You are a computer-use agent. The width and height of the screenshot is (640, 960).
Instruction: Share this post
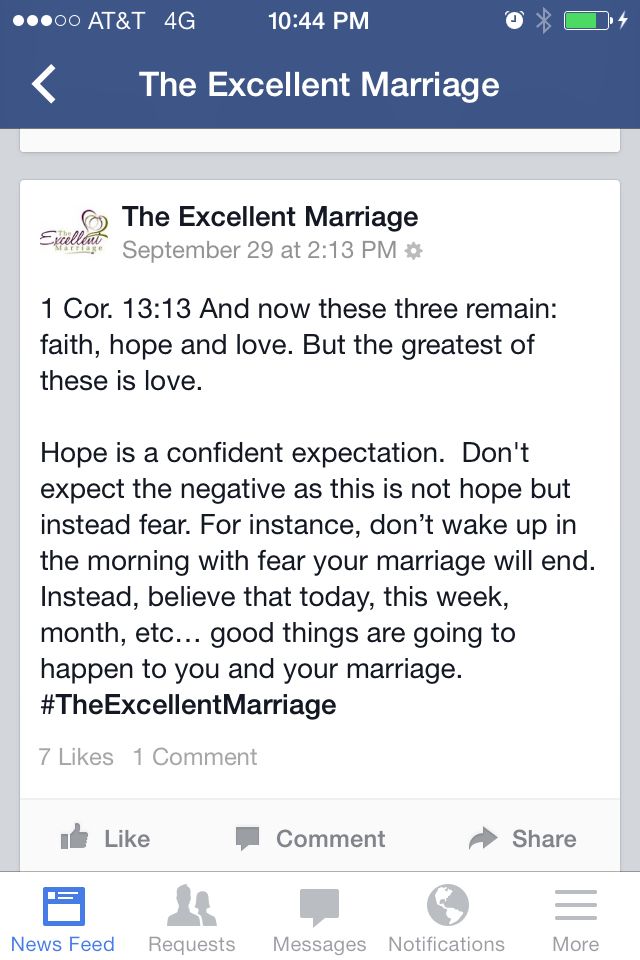[522, 838]
